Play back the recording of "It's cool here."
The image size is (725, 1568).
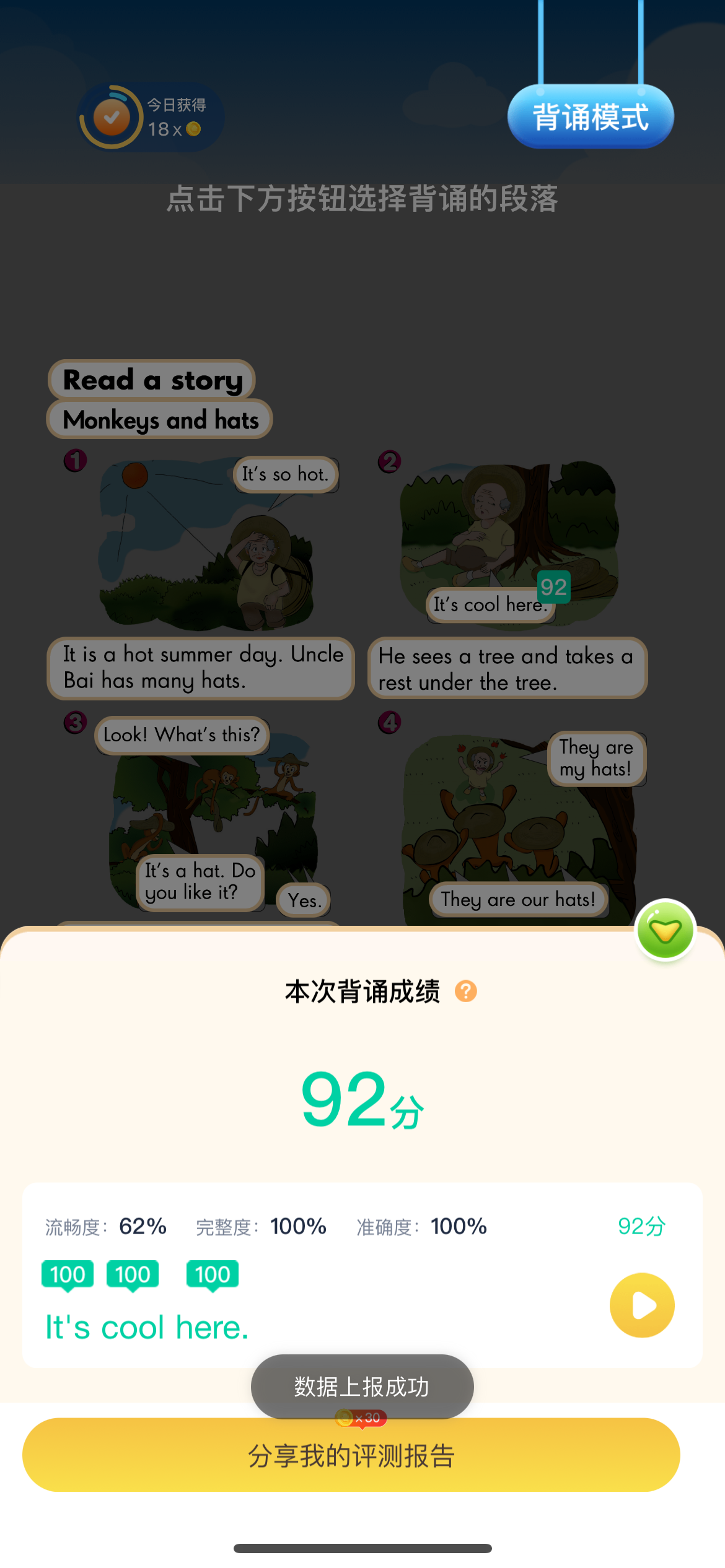[642, 1305]
